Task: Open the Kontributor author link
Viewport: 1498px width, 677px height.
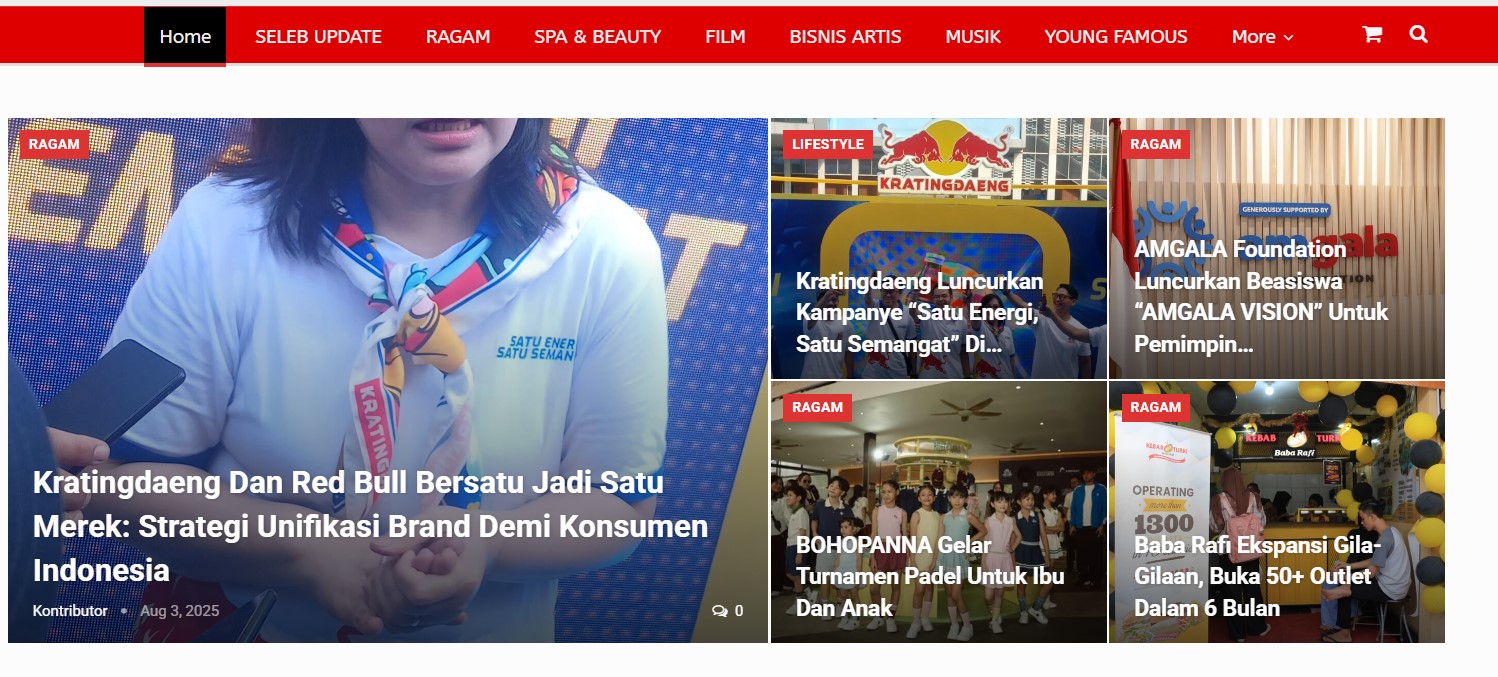Action: click(70, 611)
